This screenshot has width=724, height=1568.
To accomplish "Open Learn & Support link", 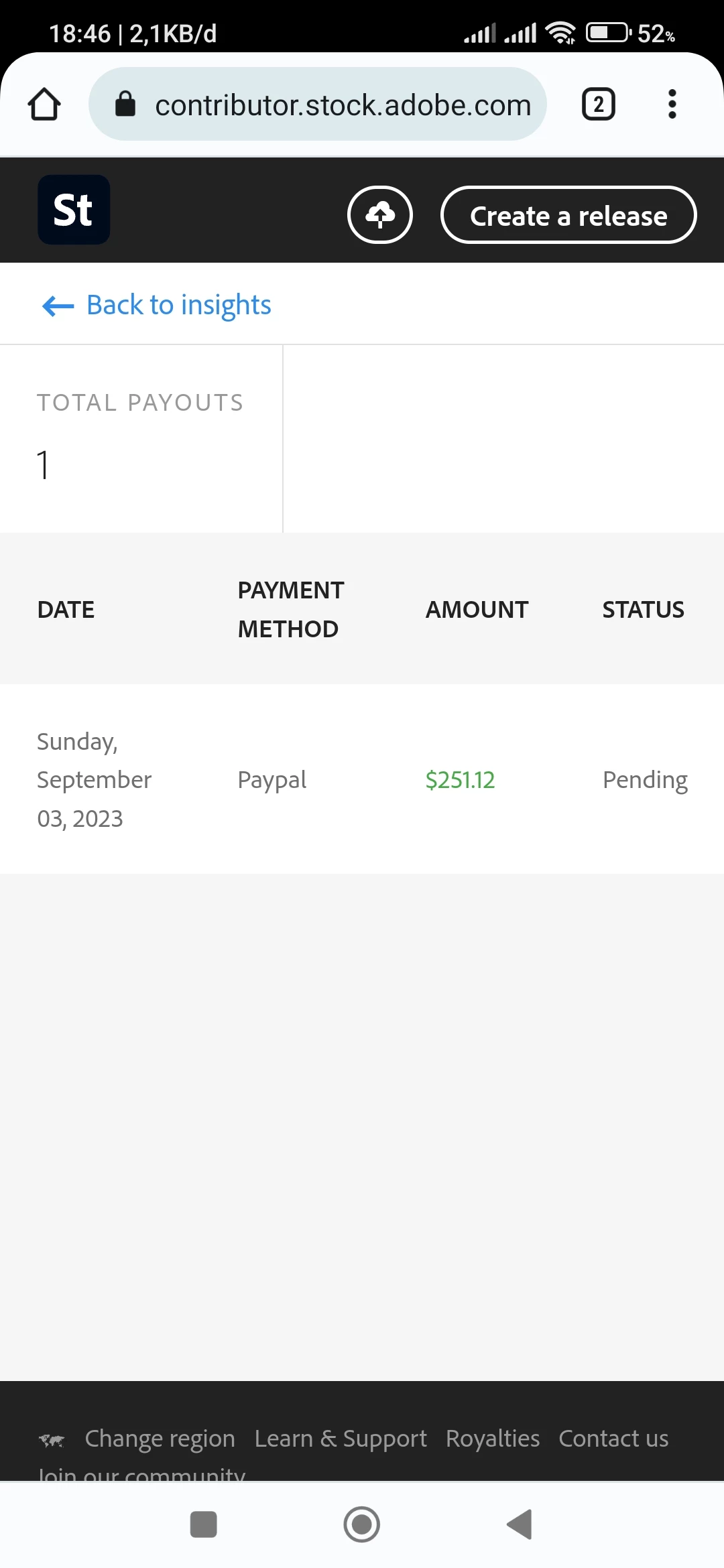I will click(x=341, y=1438).
